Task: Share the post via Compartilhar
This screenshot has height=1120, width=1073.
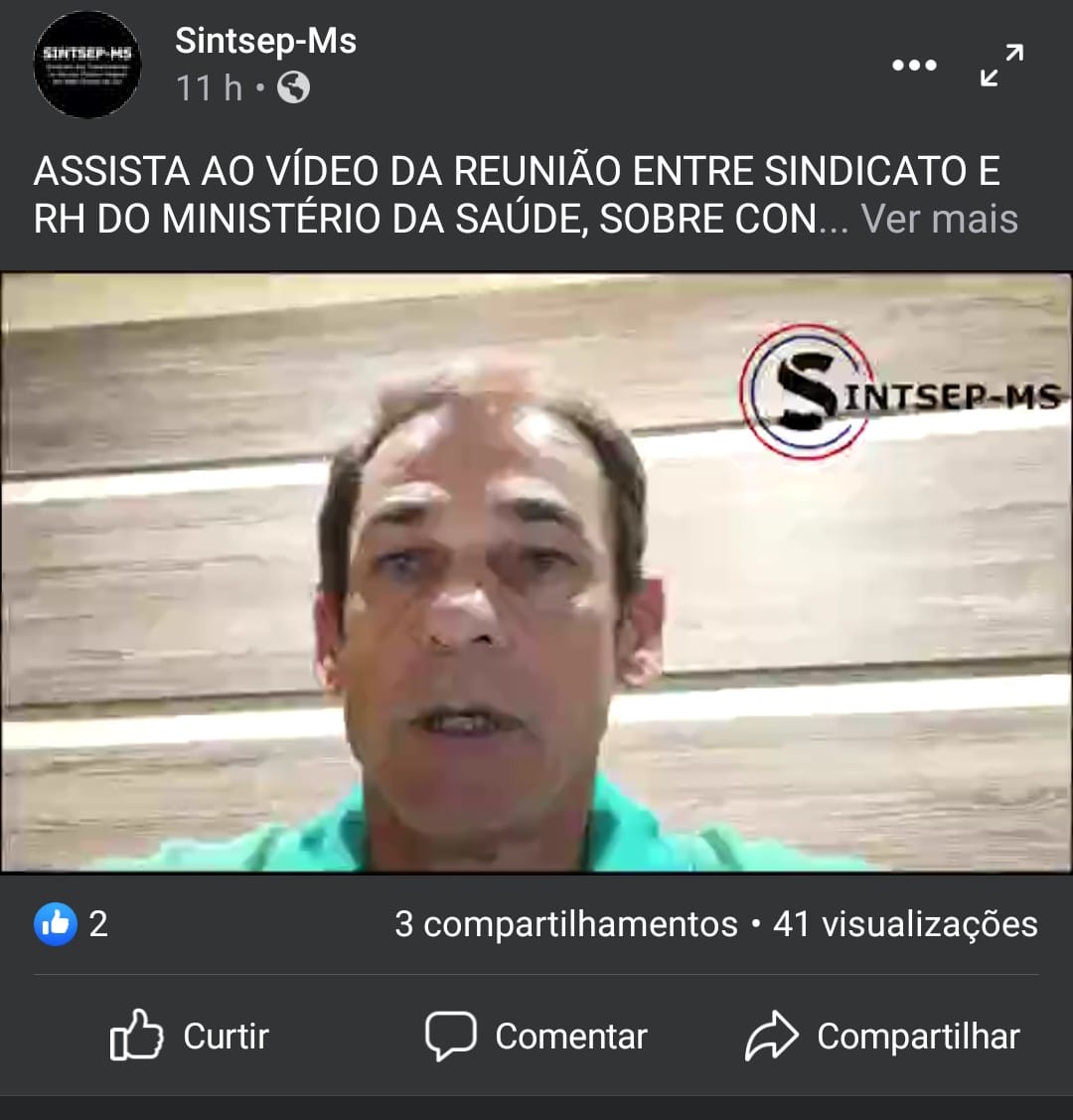Action: click(882, 1036)
